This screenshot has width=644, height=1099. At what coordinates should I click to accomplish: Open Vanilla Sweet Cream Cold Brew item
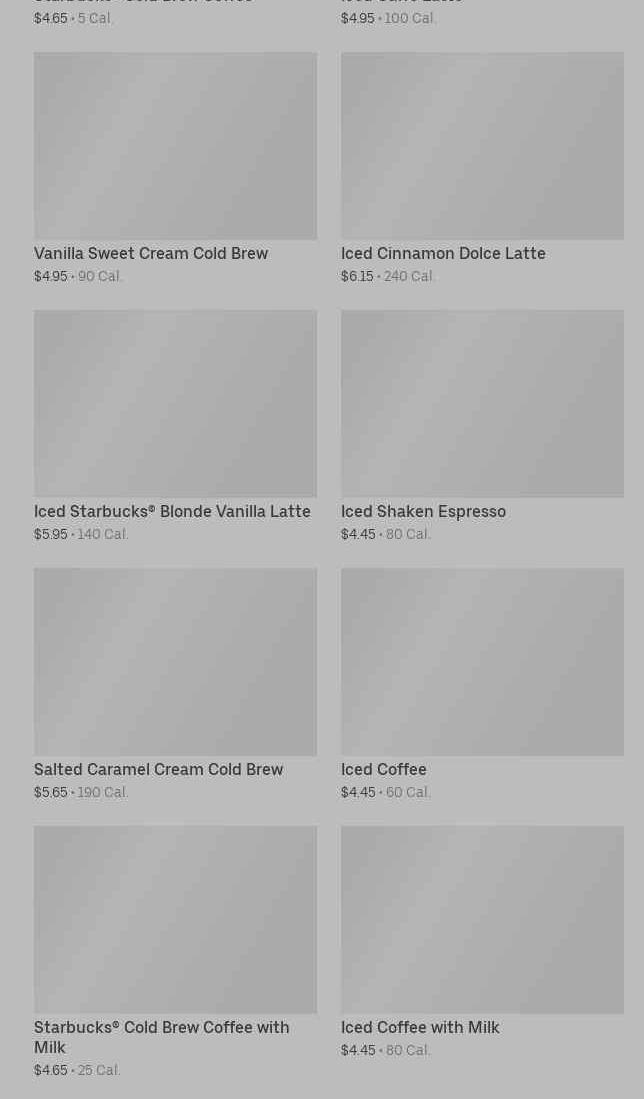(175, 146)
